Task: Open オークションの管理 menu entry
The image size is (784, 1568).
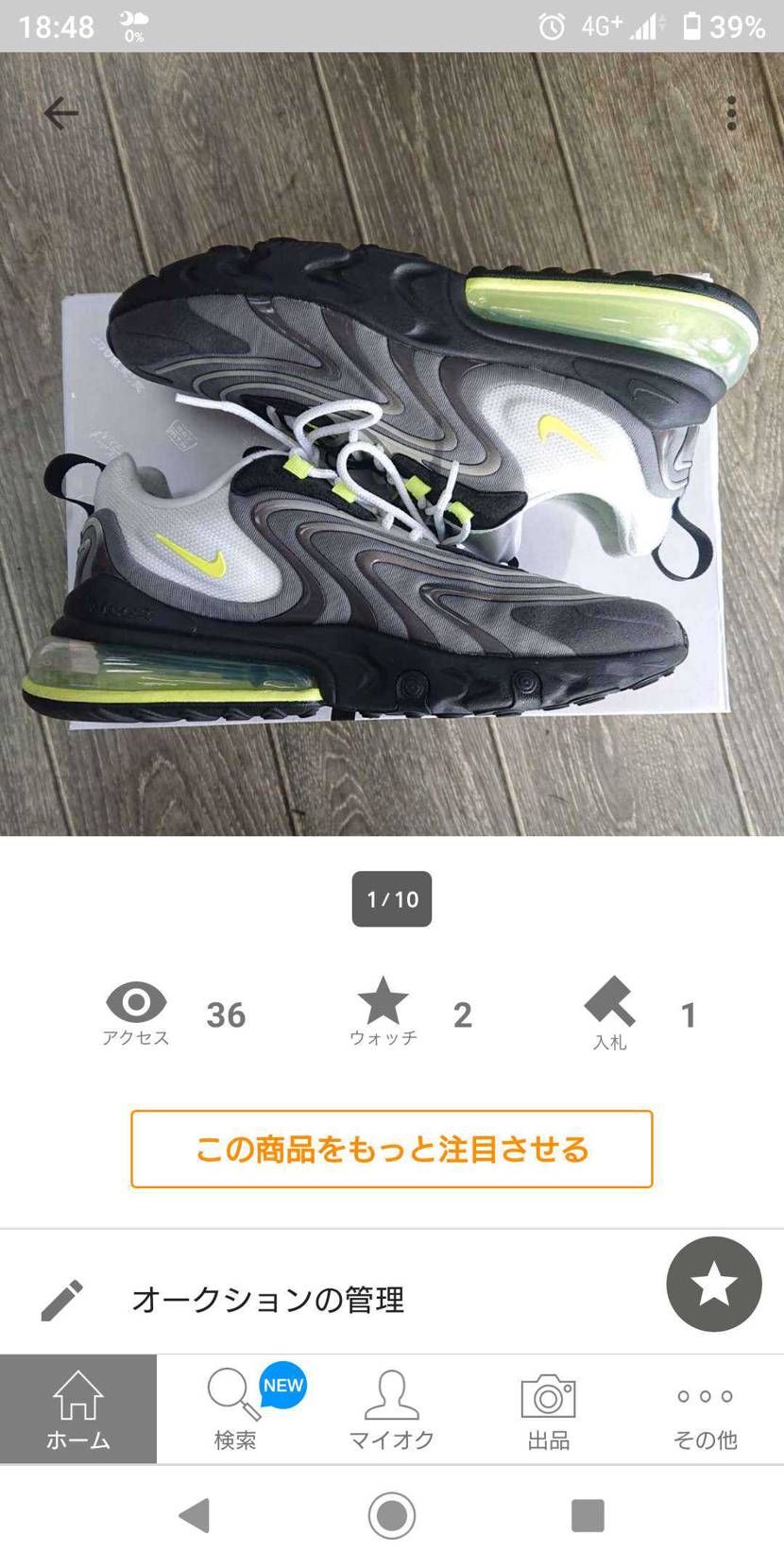Action: point(269,1298)
